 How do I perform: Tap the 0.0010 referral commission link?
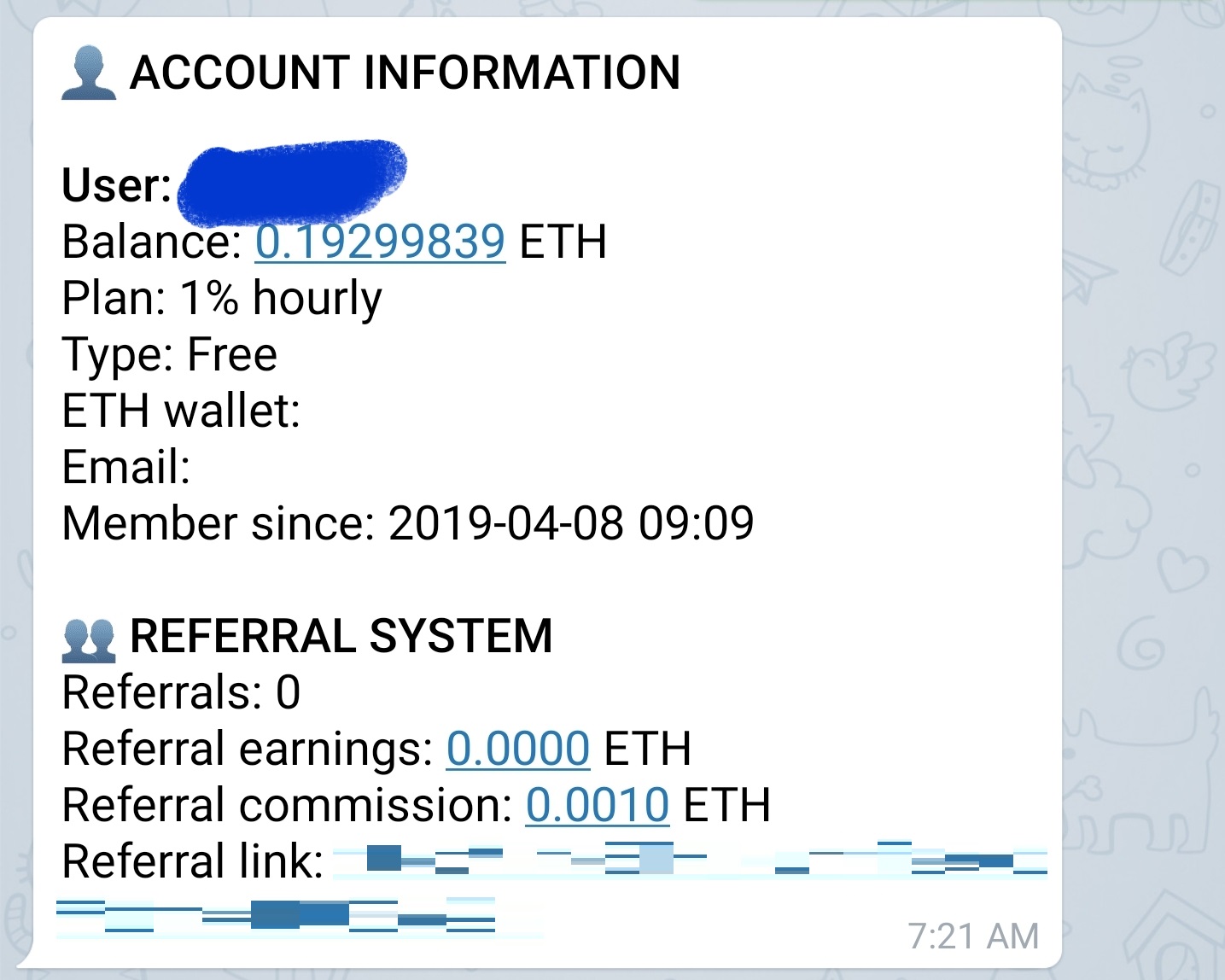tap(597, 806)
